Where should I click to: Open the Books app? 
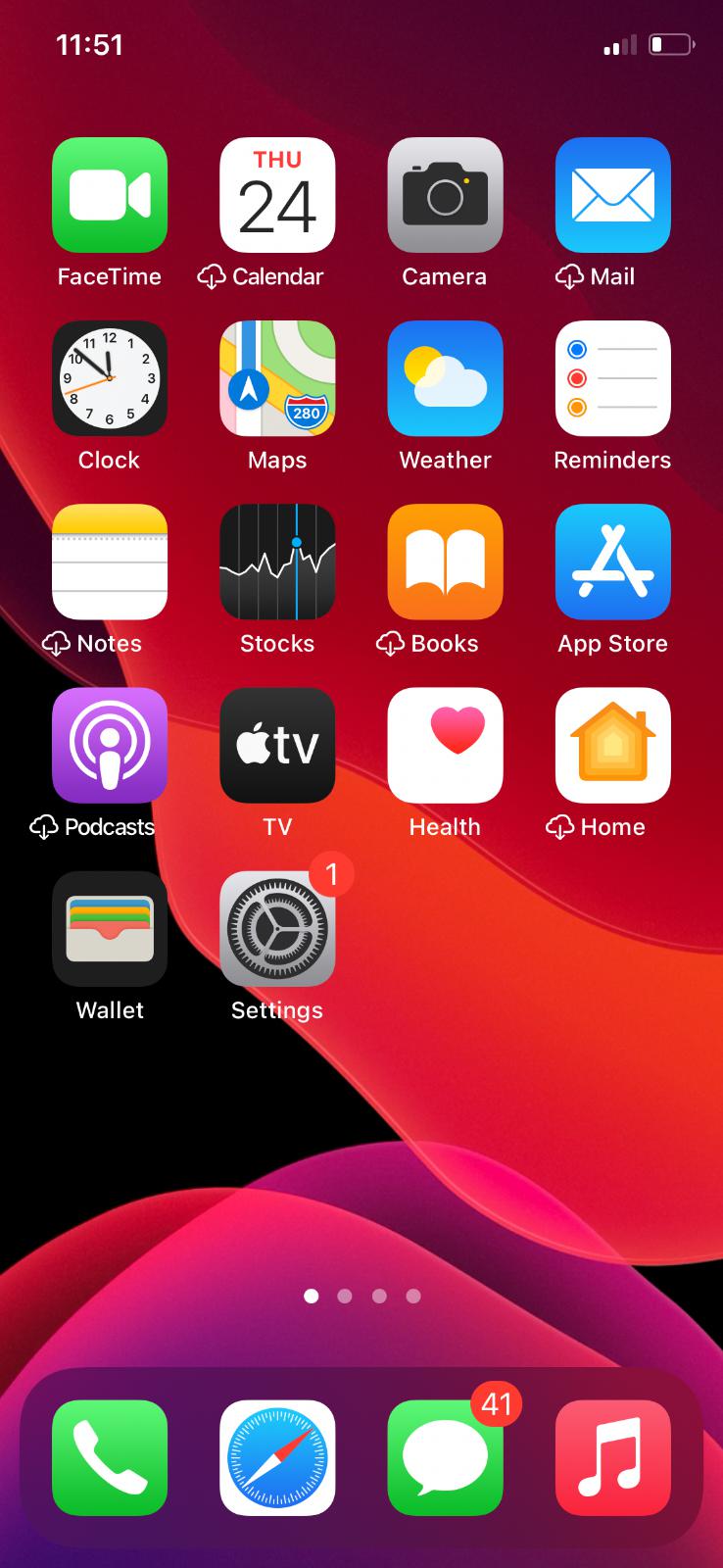click(445, 562)
